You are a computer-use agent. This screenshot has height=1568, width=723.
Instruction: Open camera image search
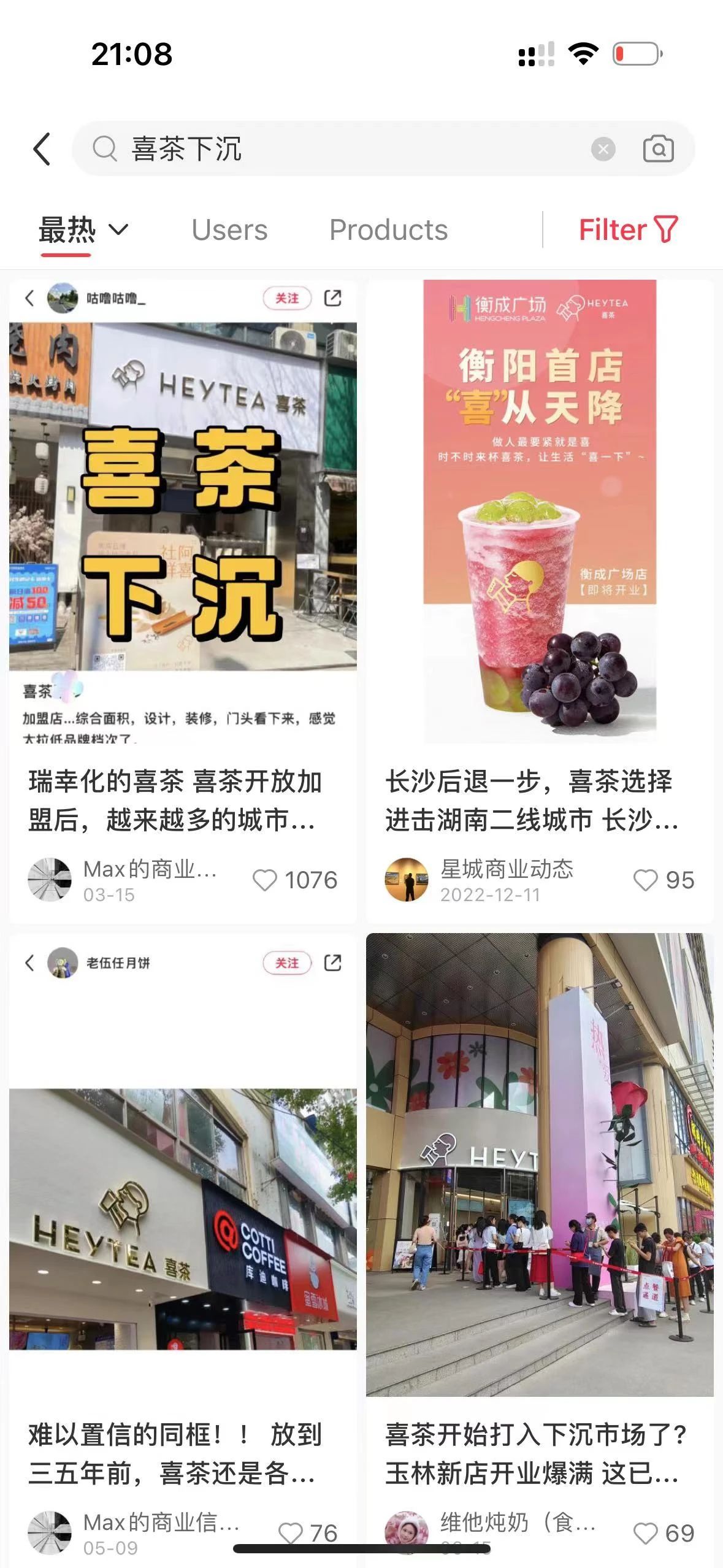point(658,149)
